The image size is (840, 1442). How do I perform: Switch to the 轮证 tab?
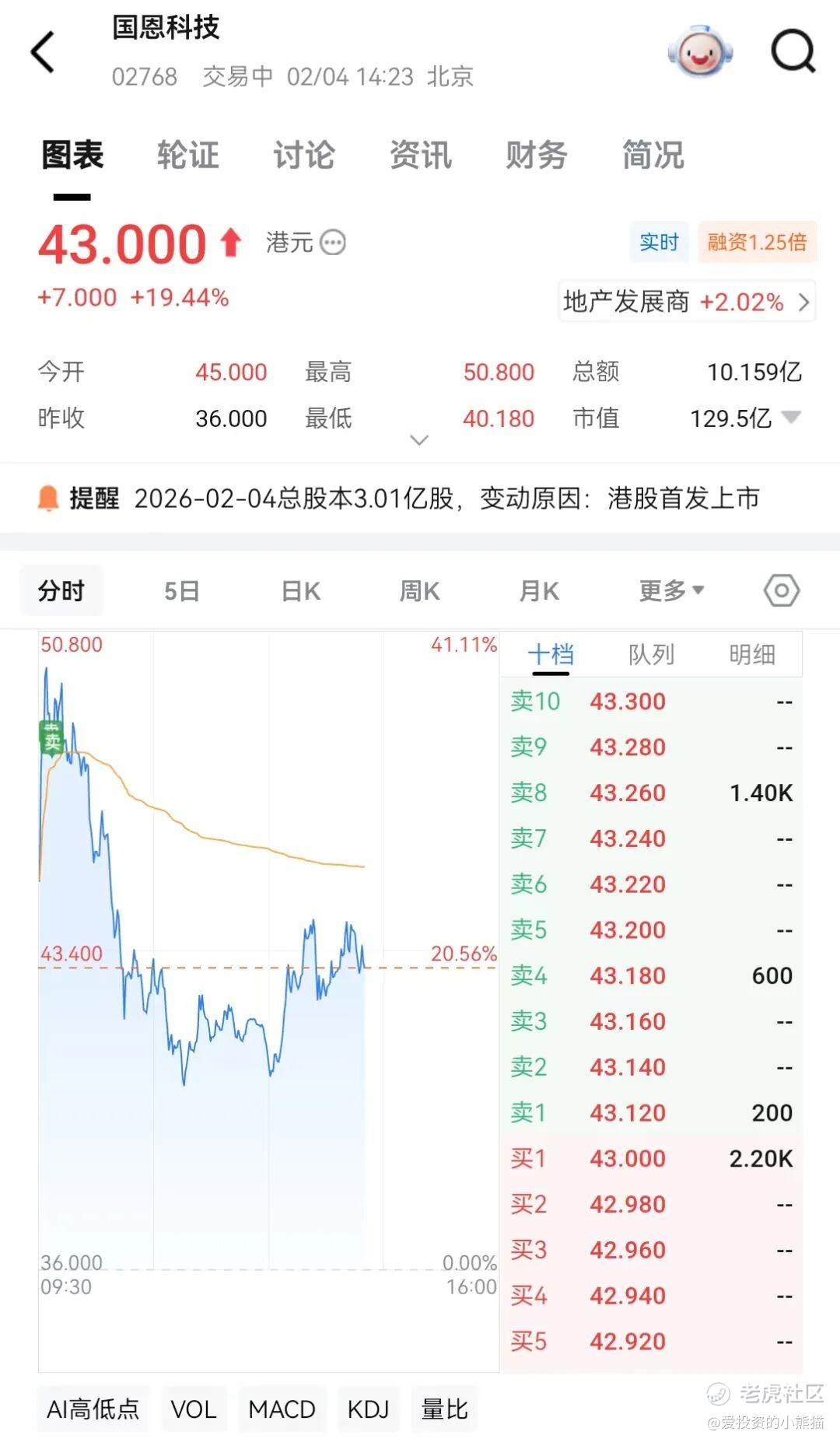click(x=187, y=155)
